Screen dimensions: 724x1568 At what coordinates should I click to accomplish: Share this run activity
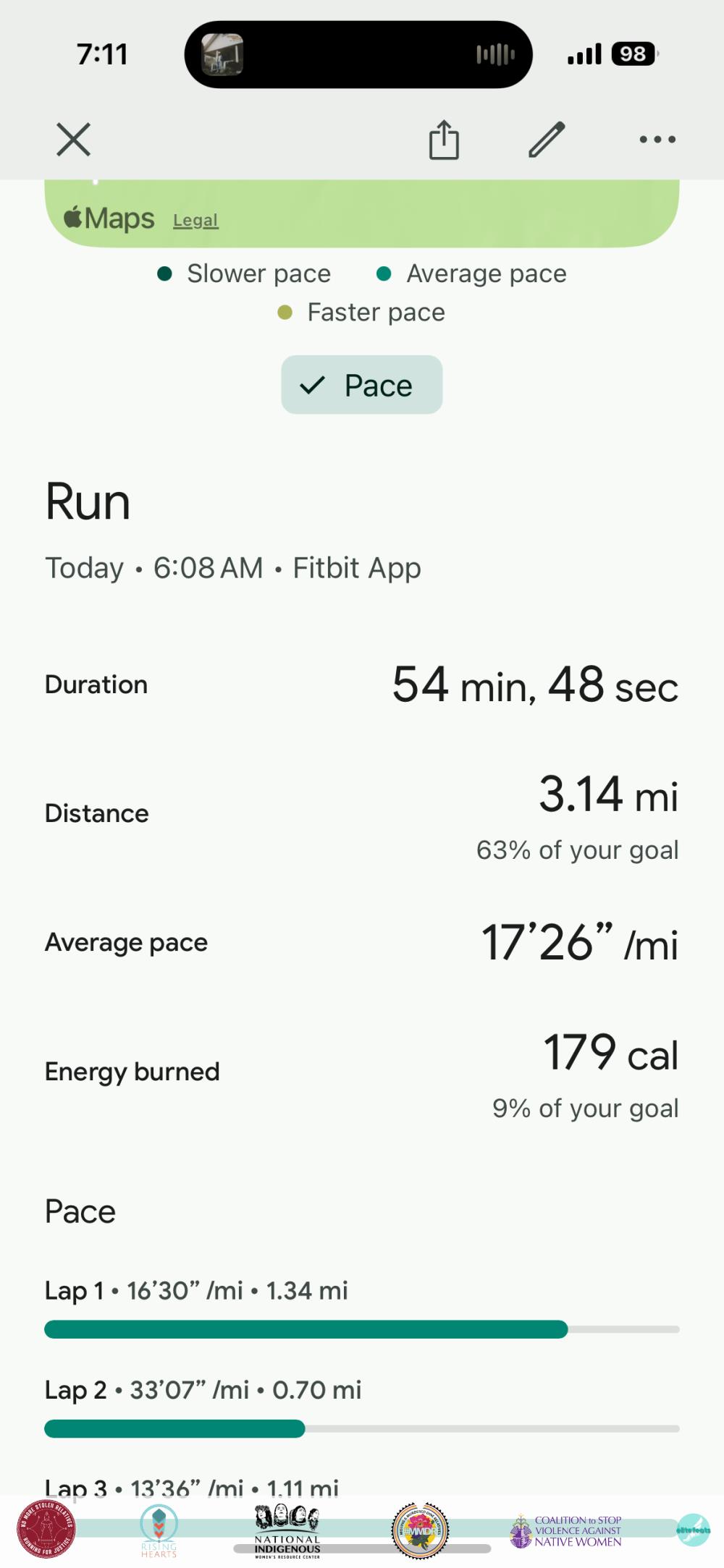point(444,140)
